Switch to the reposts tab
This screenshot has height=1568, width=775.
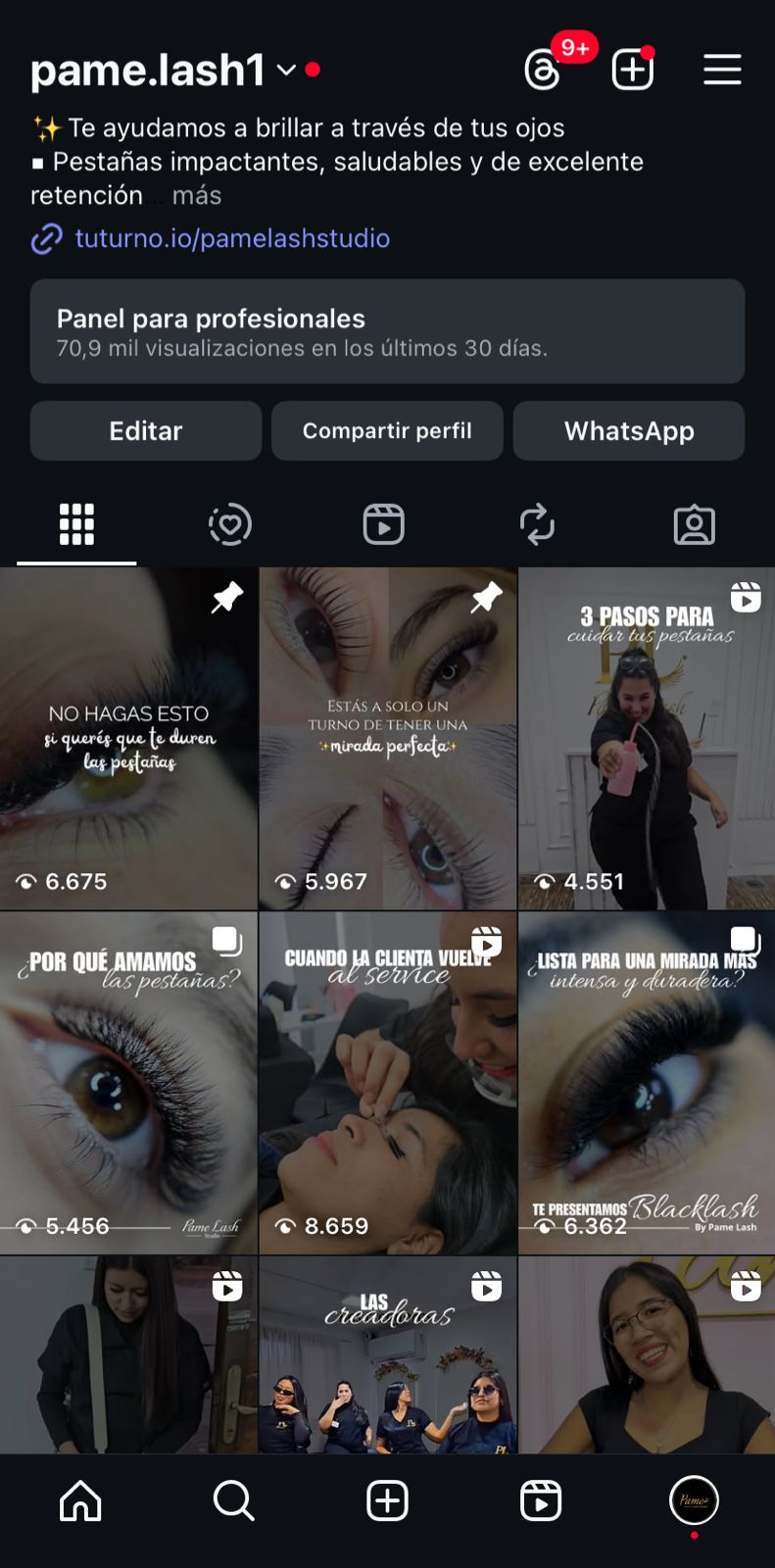[537, 524]
